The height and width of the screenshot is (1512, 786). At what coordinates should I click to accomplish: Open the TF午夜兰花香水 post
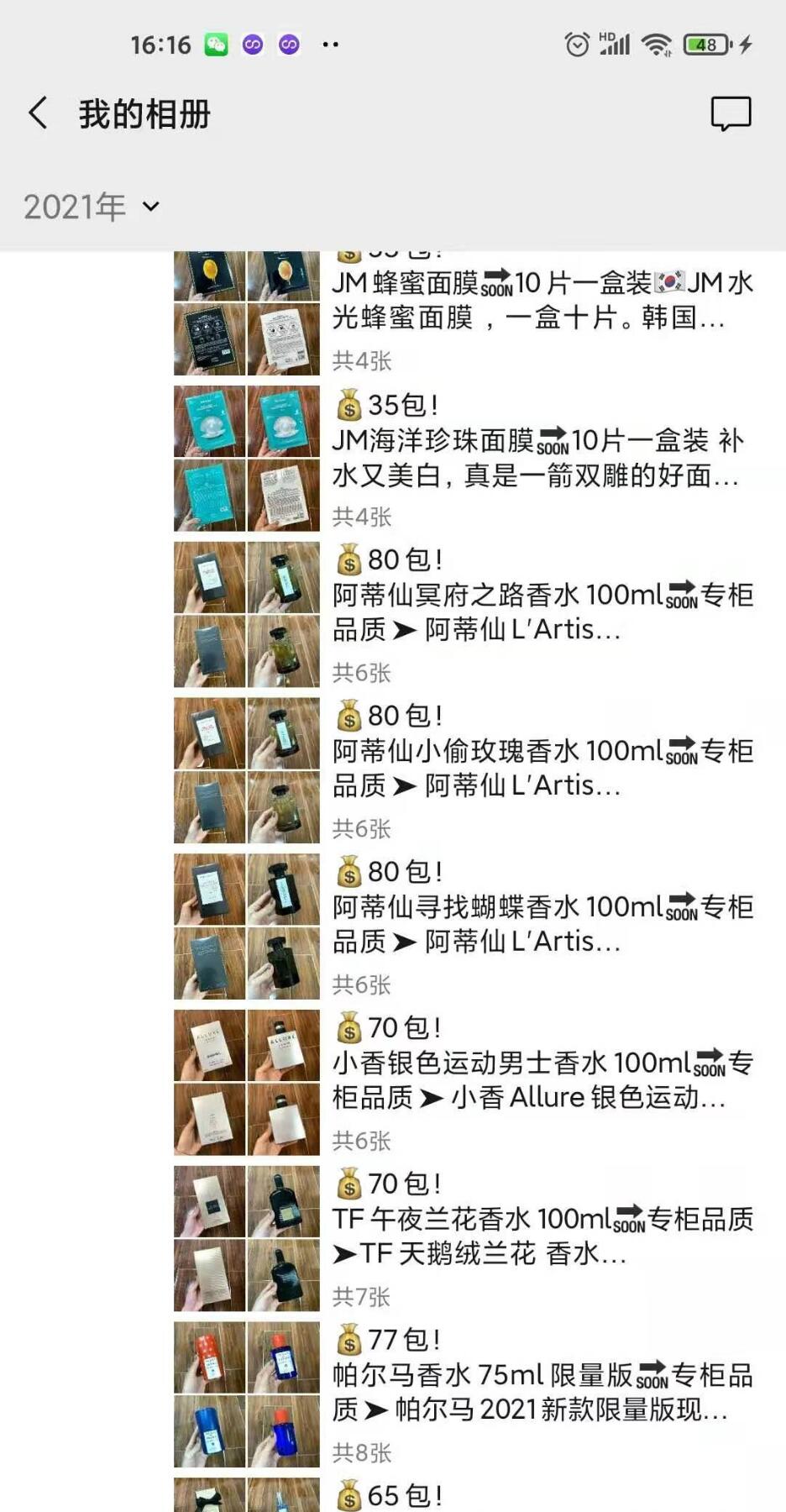tap(542, 1236)
